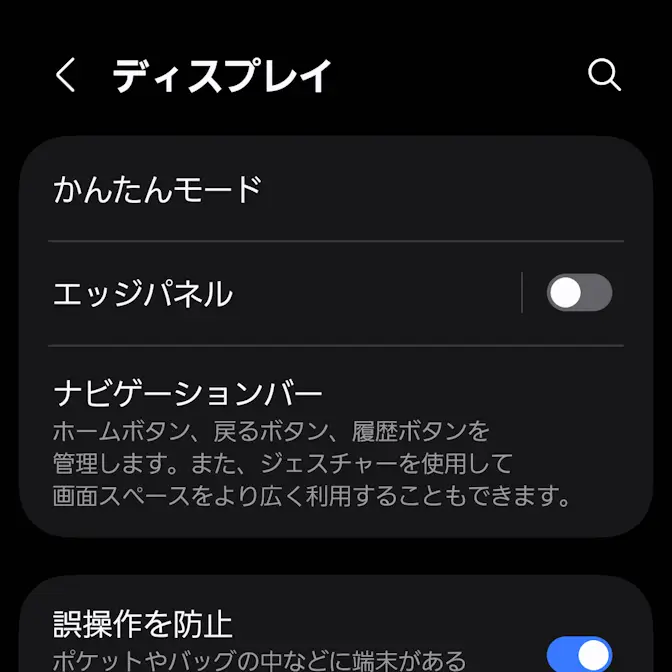Open ナビゲーションバー settings
Viewport: 672px width, 672px height.
[x=336, y=442]
